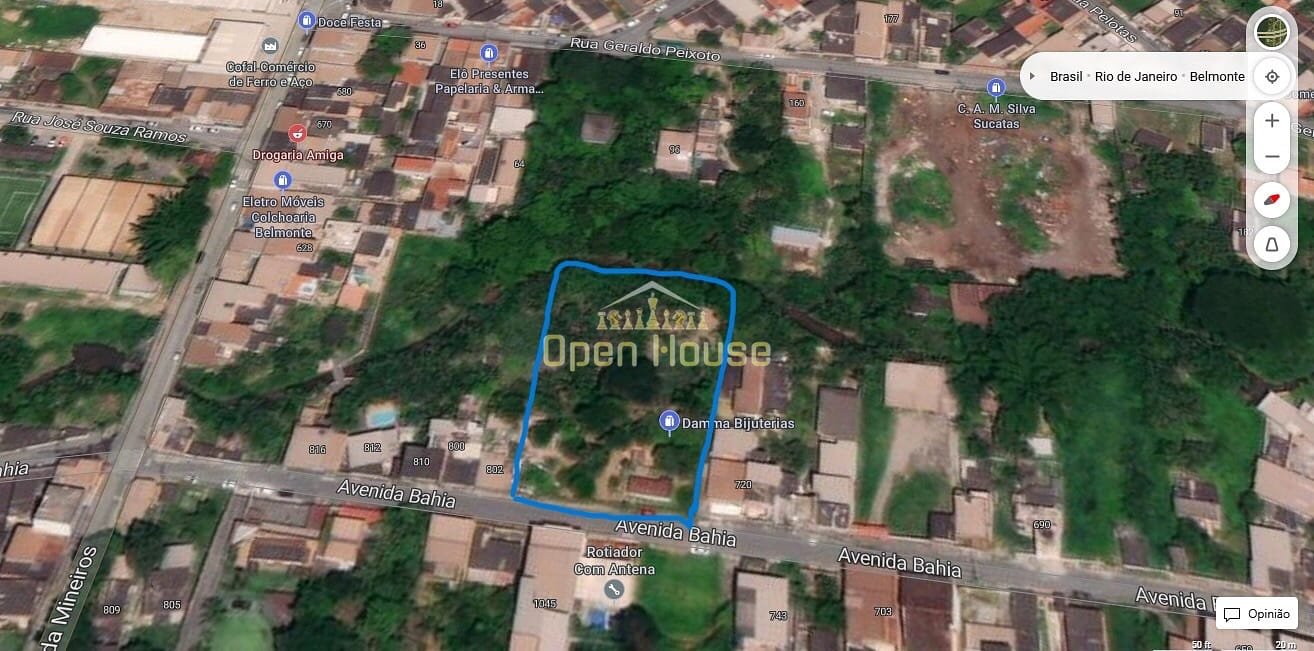Open the Elô Presentes Papelaria marker

coord(489,53)
